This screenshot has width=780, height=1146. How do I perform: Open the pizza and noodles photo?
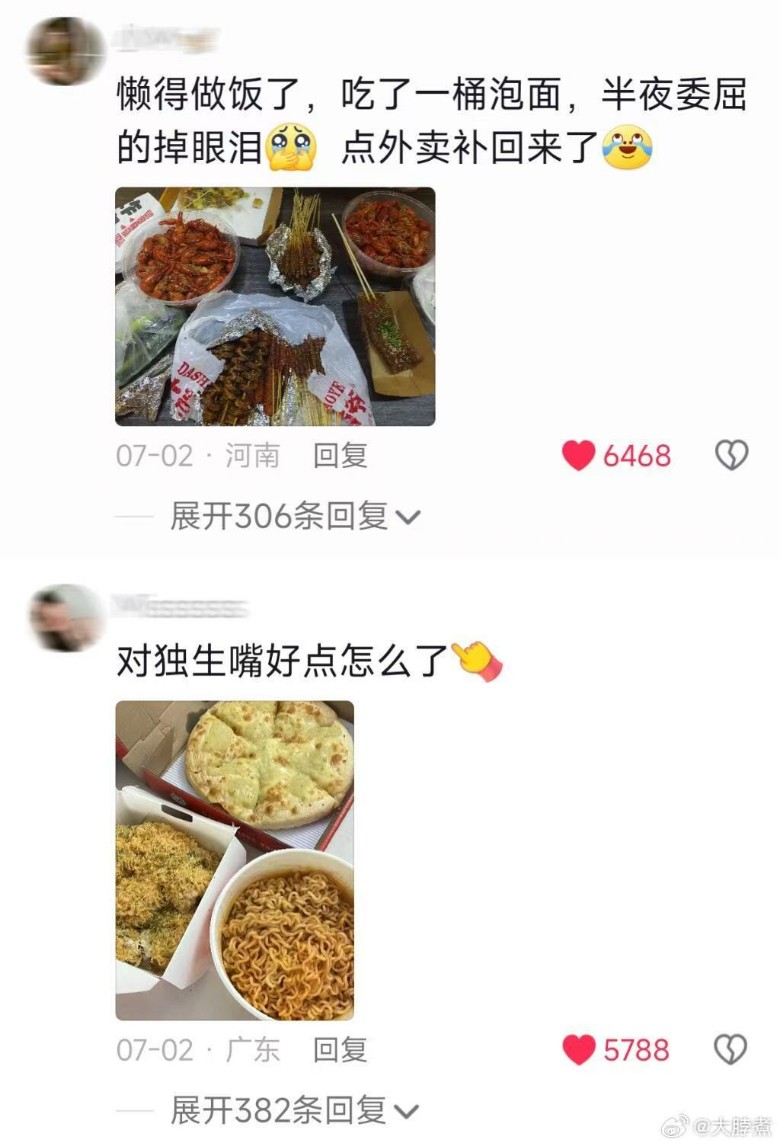click(x=234, y=860)
